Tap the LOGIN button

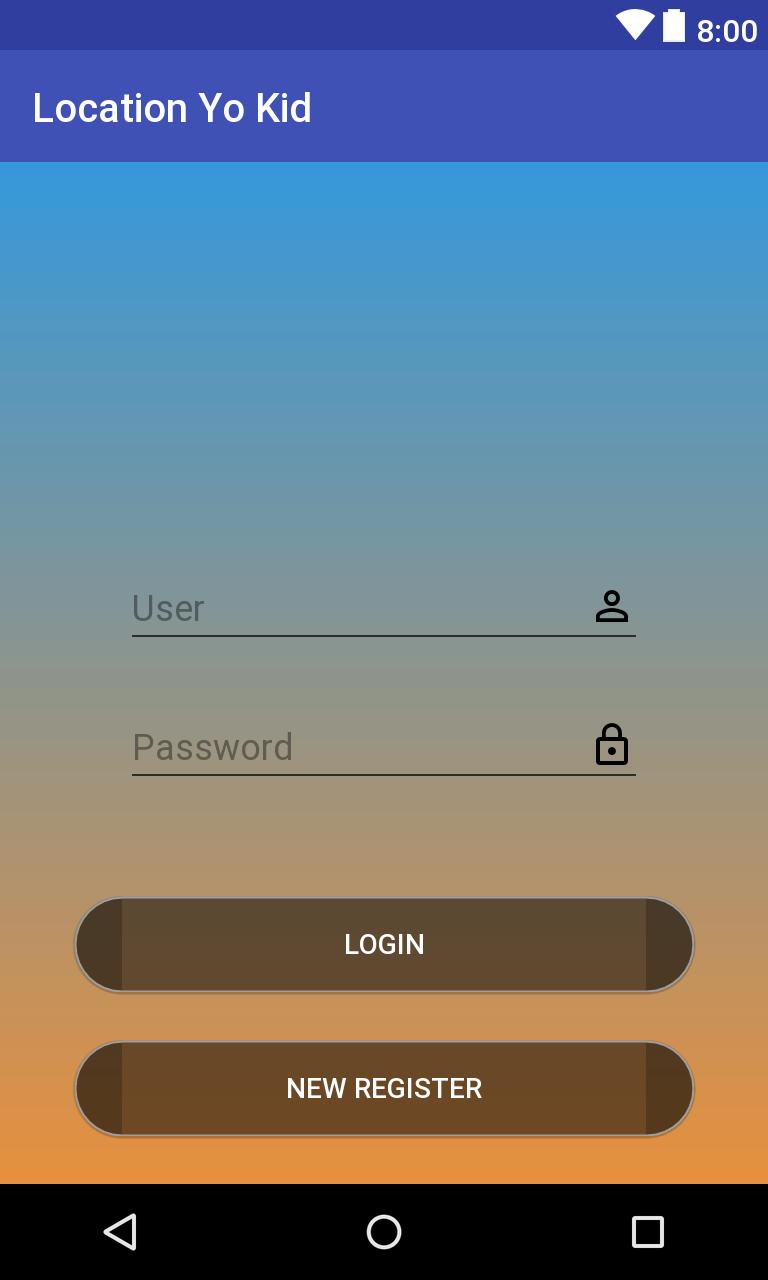384,944
